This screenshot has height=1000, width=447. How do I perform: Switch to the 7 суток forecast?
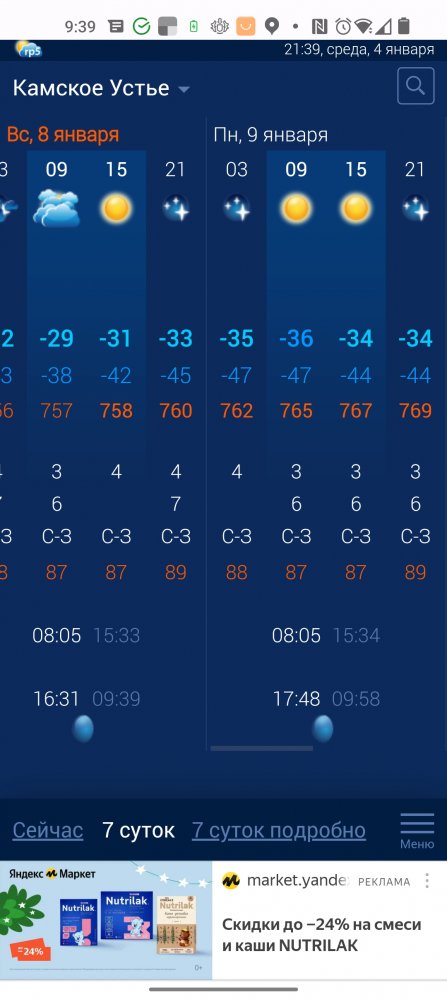138,830
